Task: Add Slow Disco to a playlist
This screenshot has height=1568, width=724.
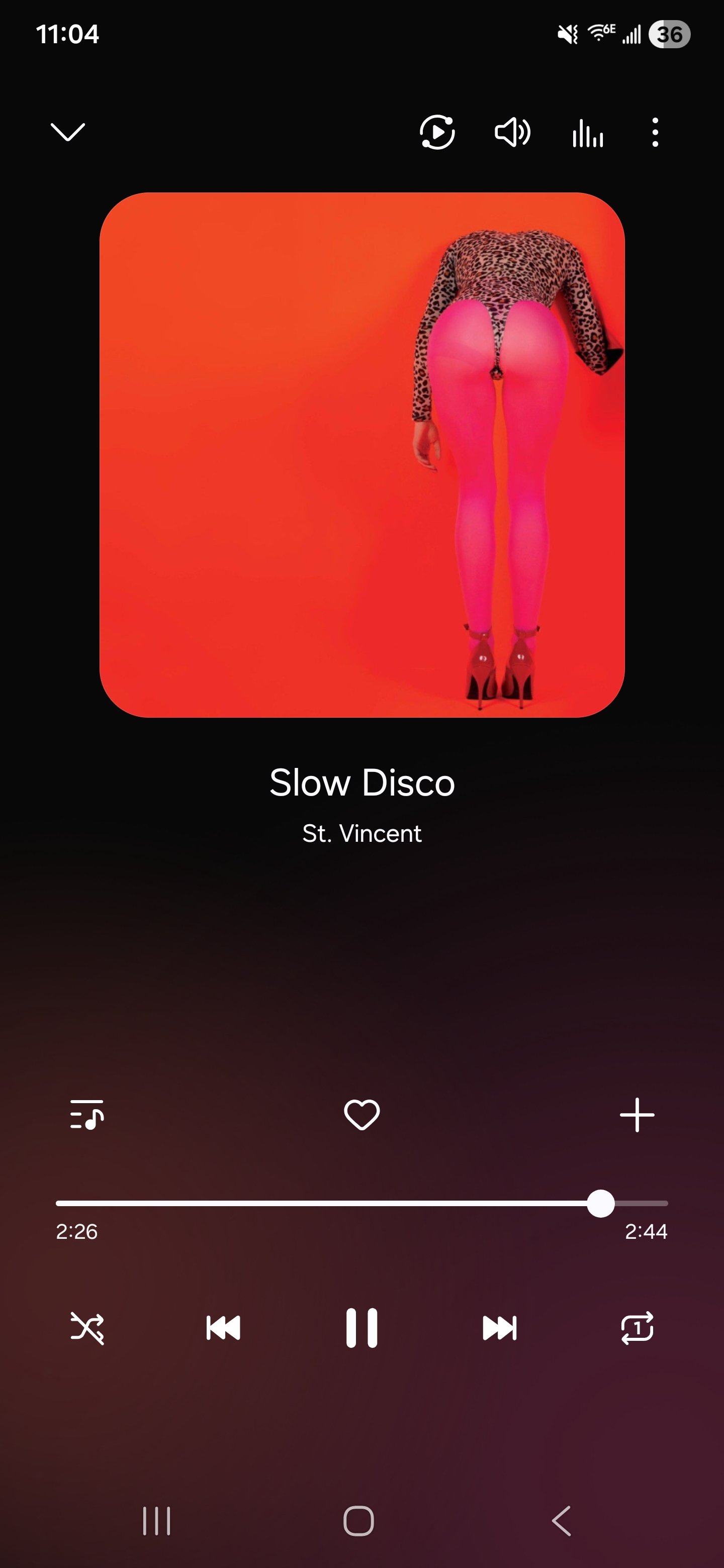Action: pyautogui.click(x=637, y=1115)
